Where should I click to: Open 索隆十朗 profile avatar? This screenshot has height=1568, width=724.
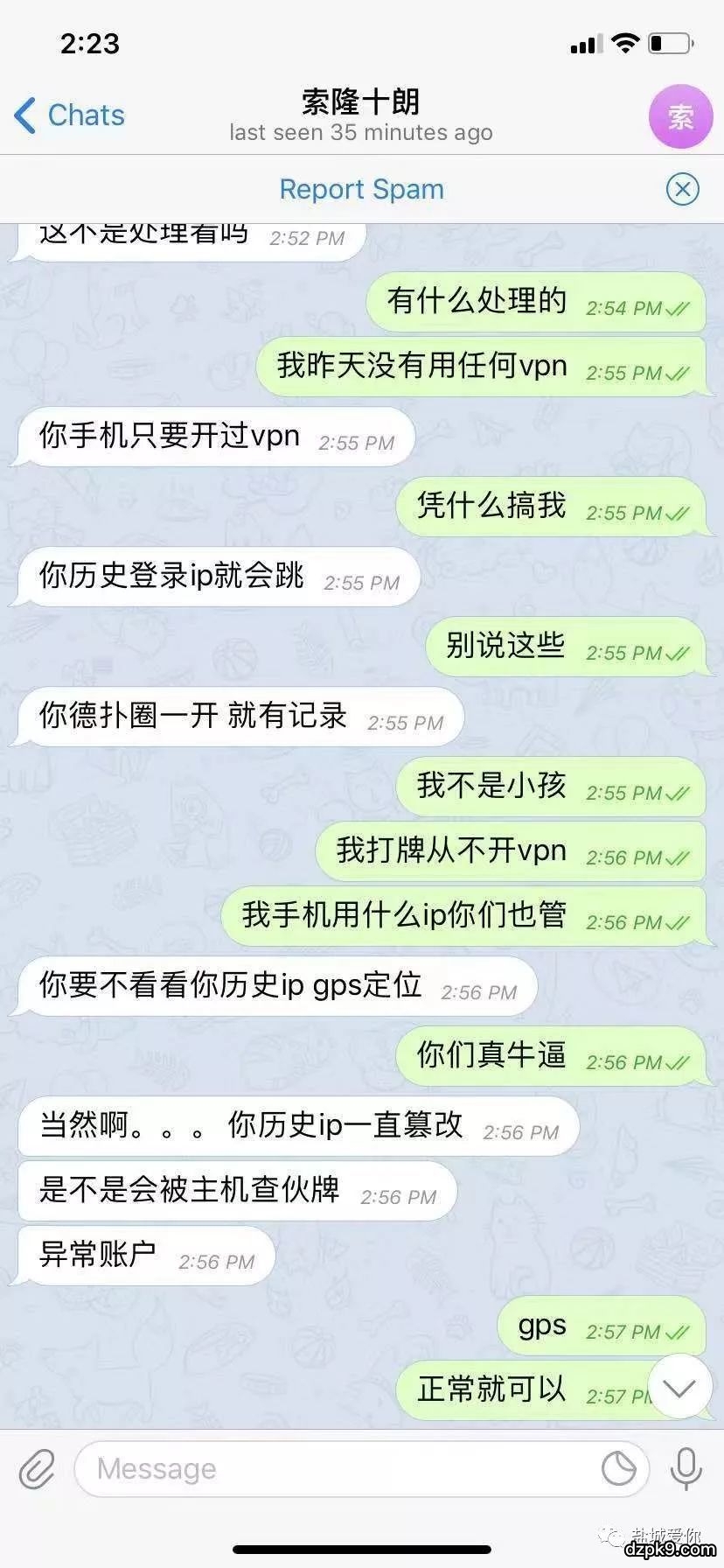[680, 116]
